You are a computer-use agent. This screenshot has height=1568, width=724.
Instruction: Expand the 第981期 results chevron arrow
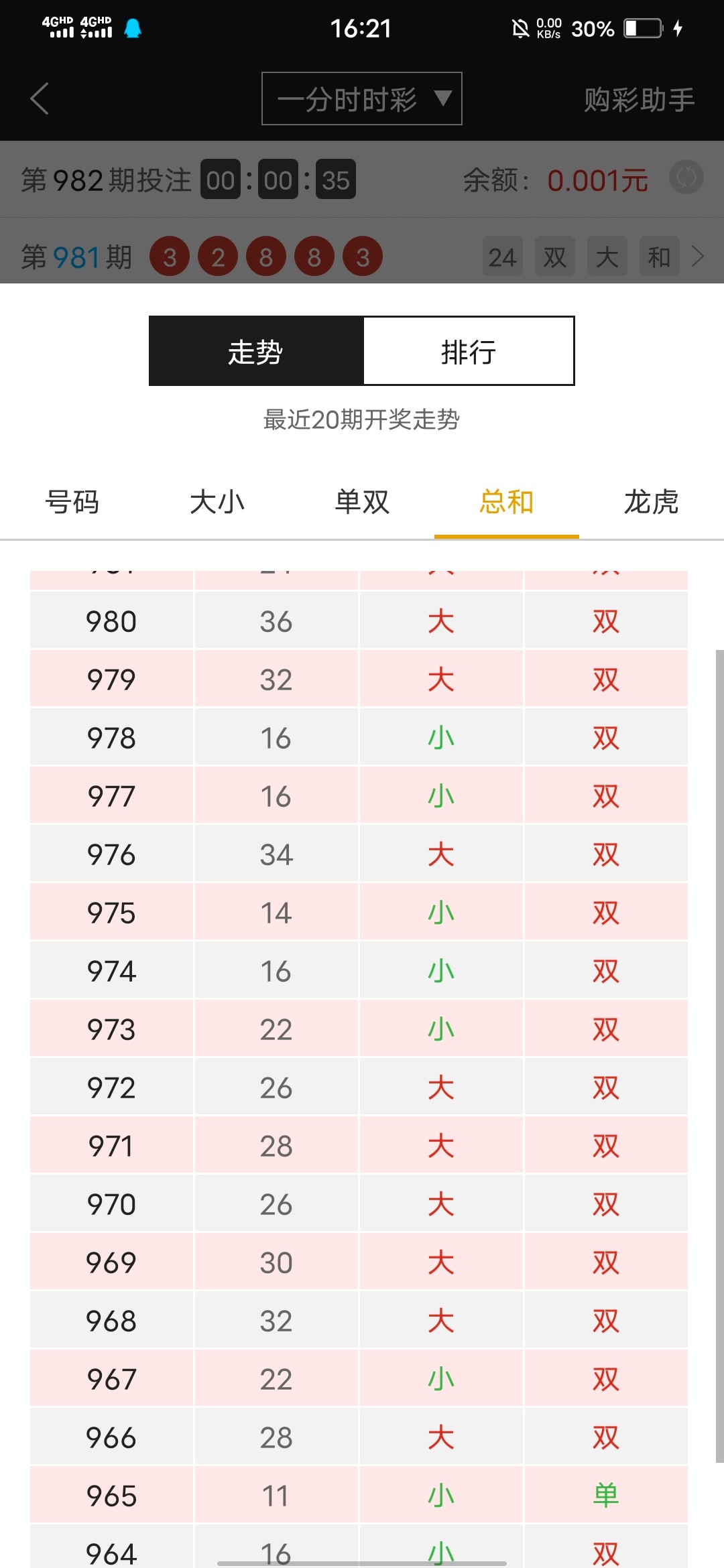pos(699,256)
